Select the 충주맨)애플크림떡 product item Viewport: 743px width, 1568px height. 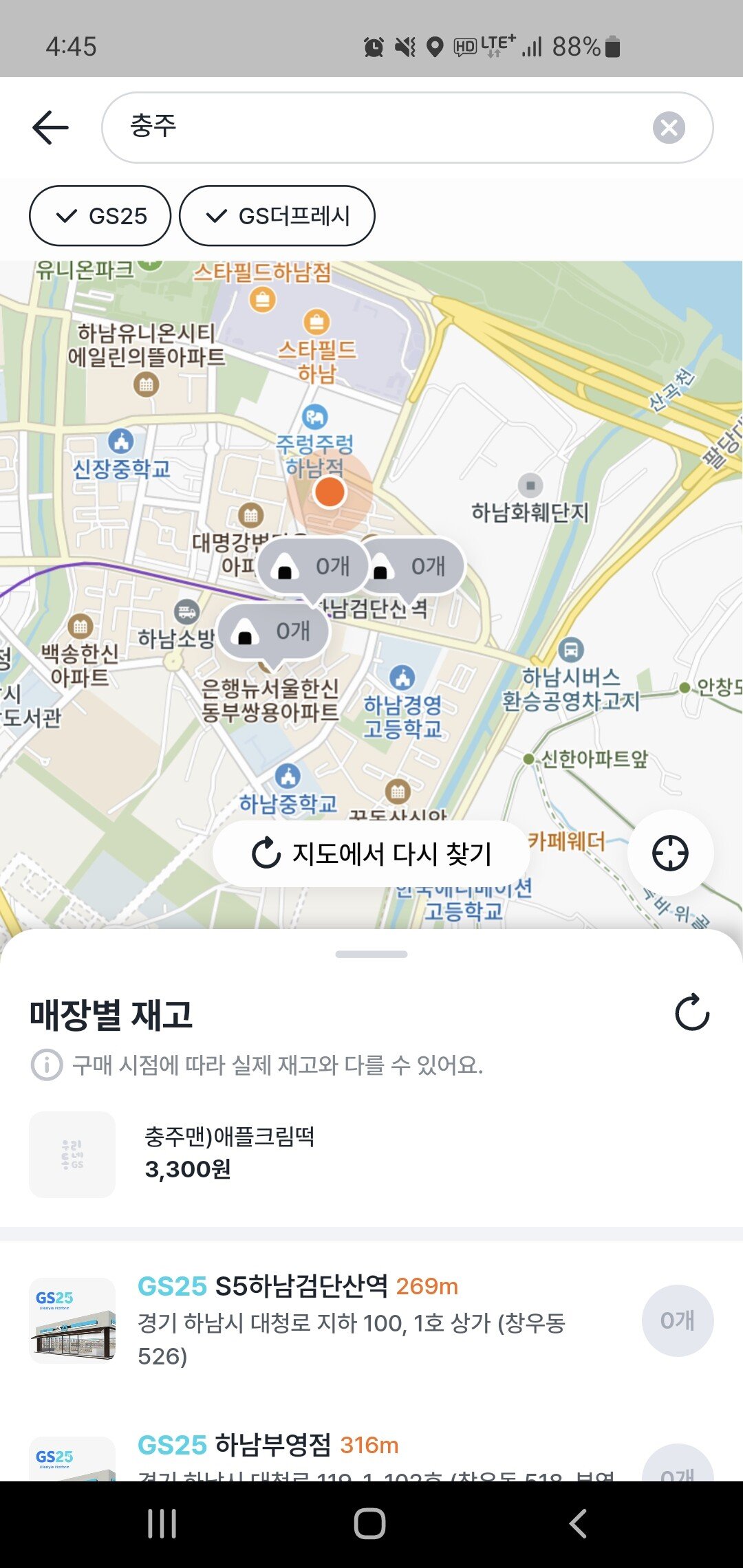pos(229,1154)
